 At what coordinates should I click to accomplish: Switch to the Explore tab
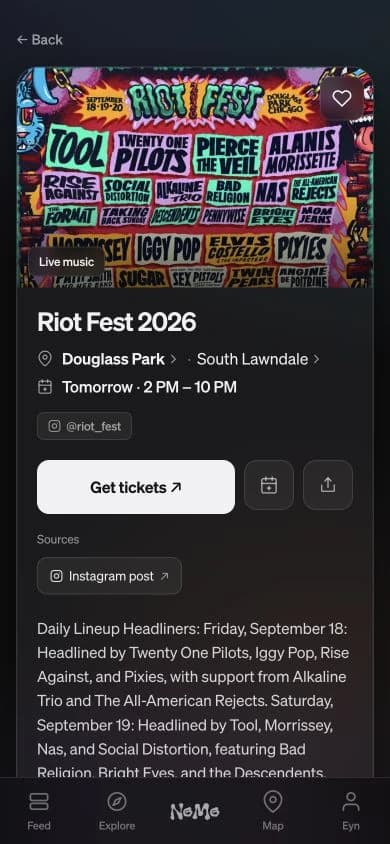[x=117, y=811]
